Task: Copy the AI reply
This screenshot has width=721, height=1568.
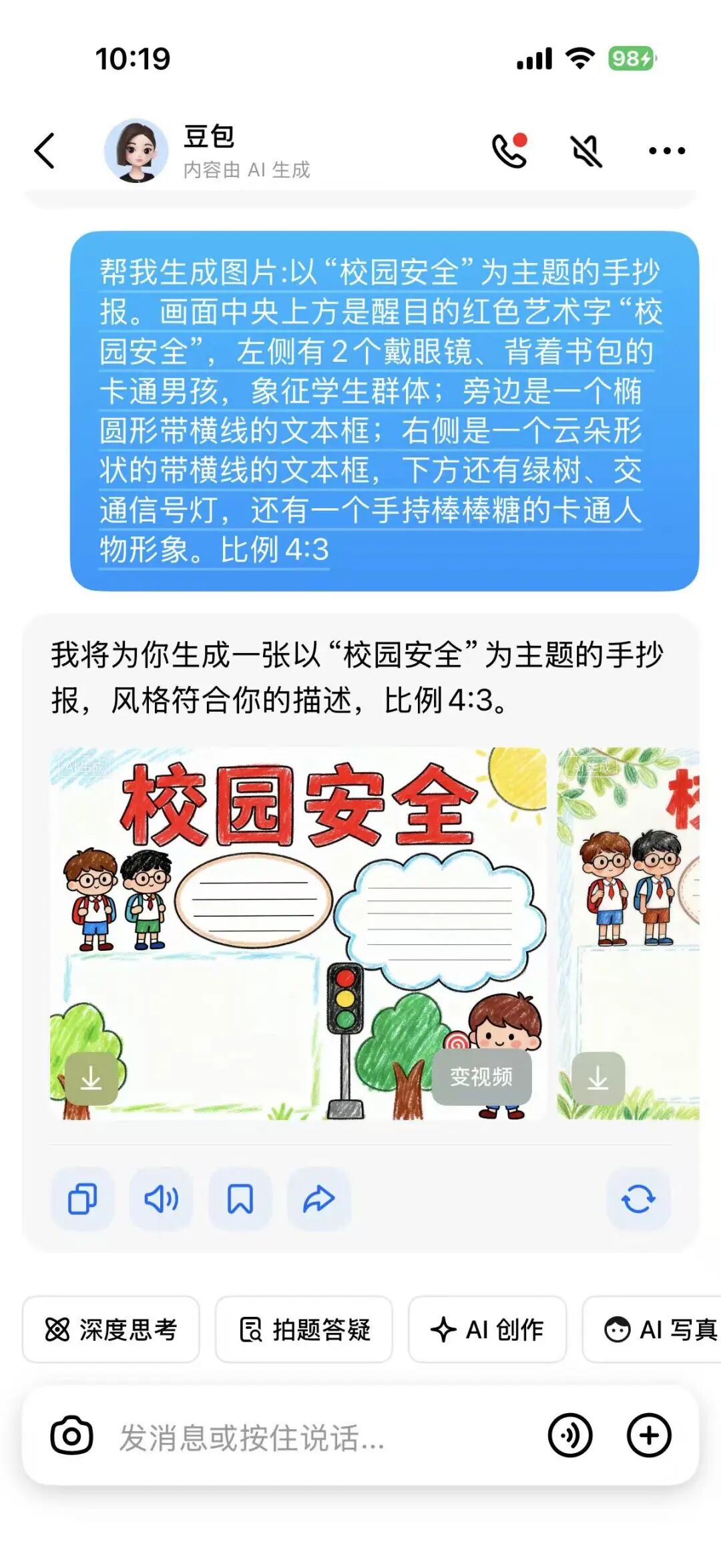Action: coord(83,1199)
